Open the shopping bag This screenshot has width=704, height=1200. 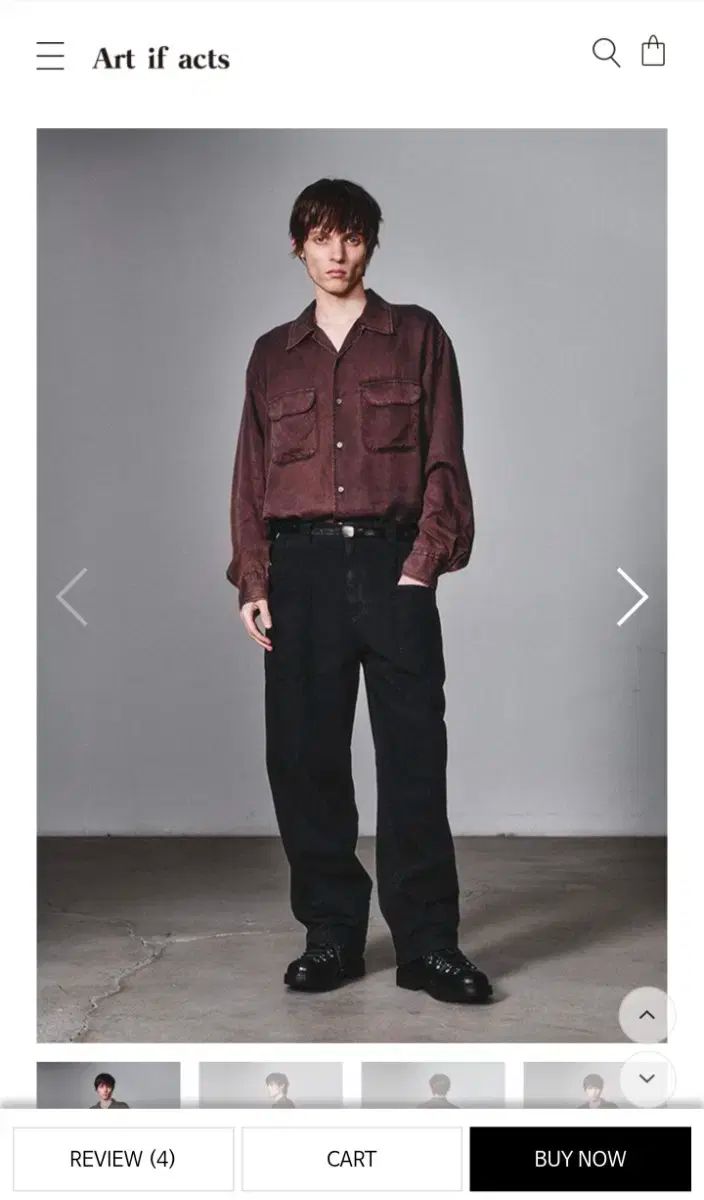653,51
